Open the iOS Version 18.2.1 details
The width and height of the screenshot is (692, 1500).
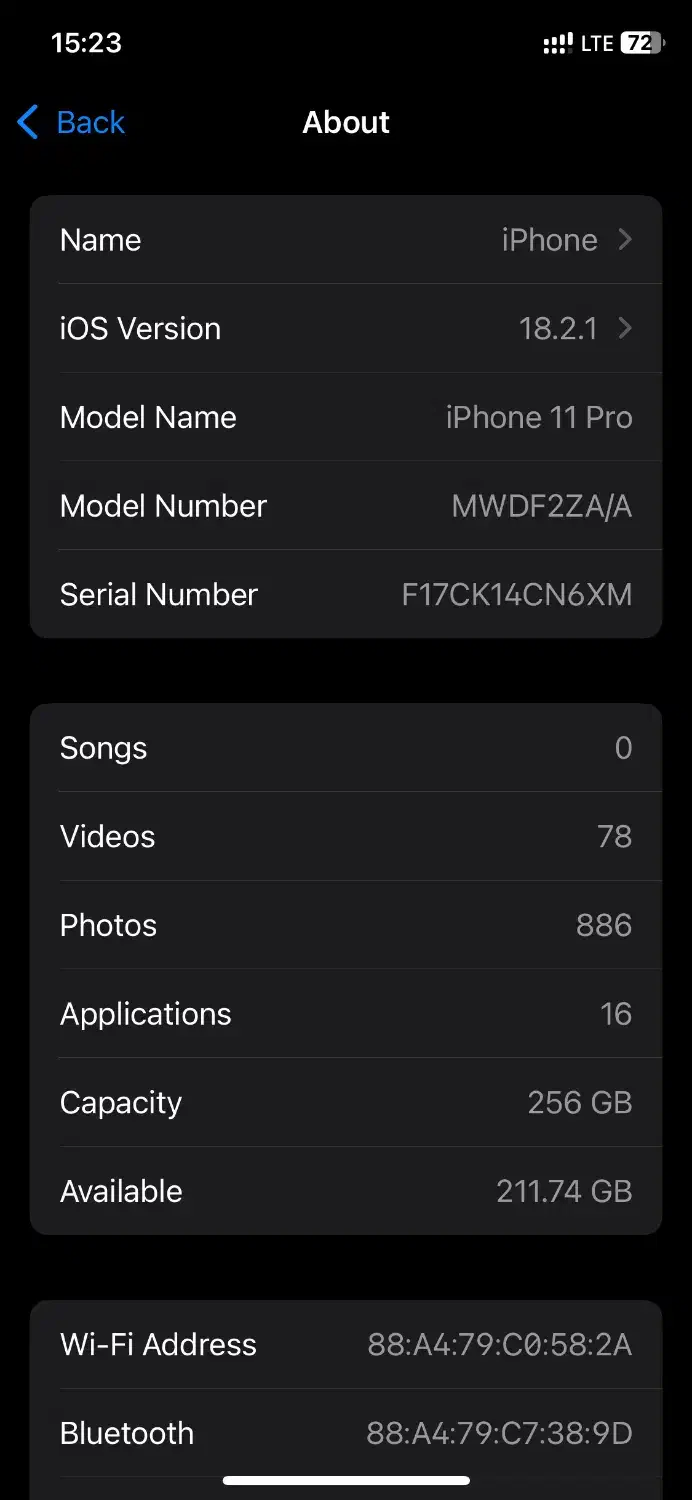coord(346,329)
